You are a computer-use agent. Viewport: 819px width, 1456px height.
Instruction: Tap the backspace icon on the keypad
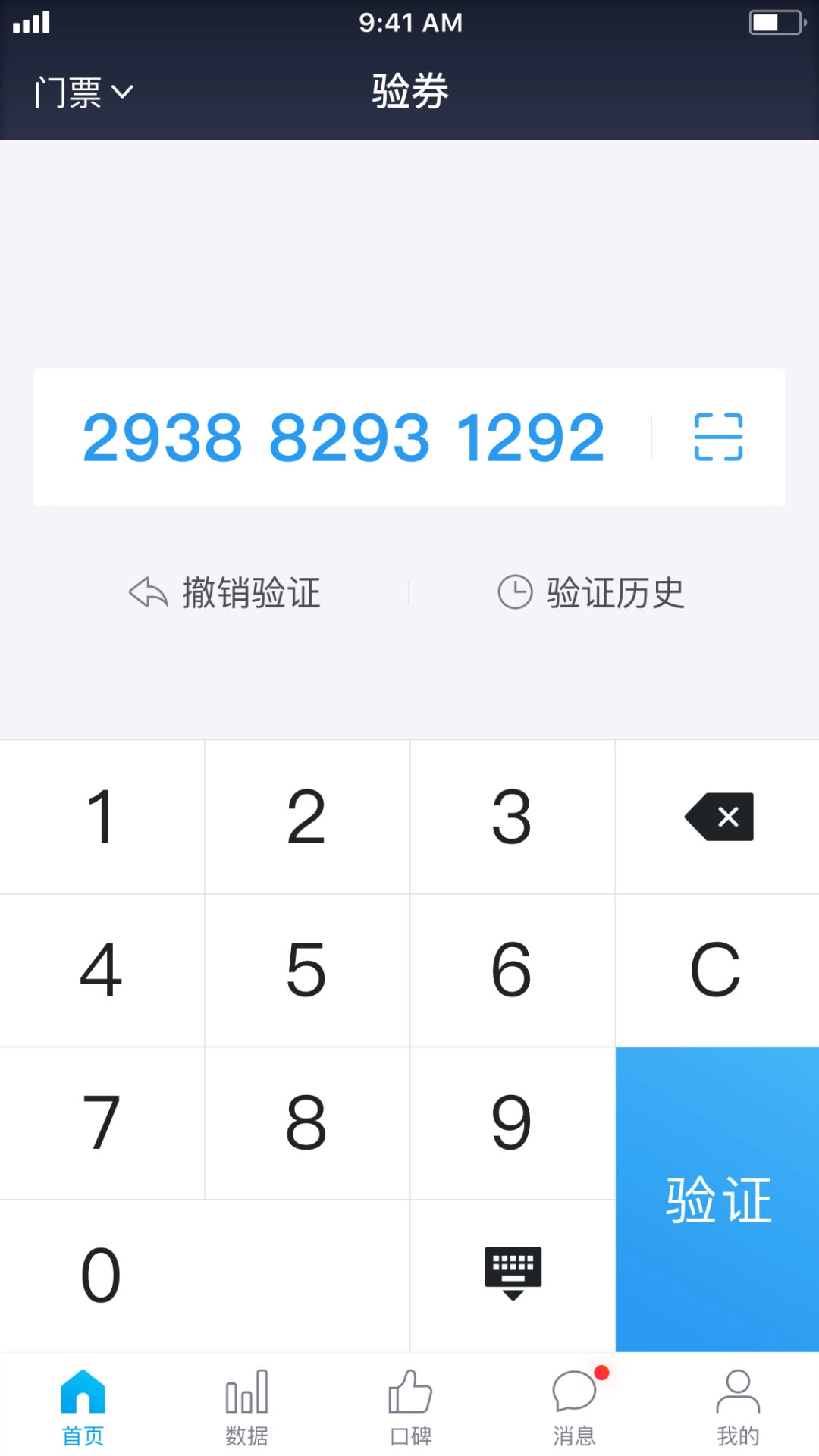click(x=717, y=817)
